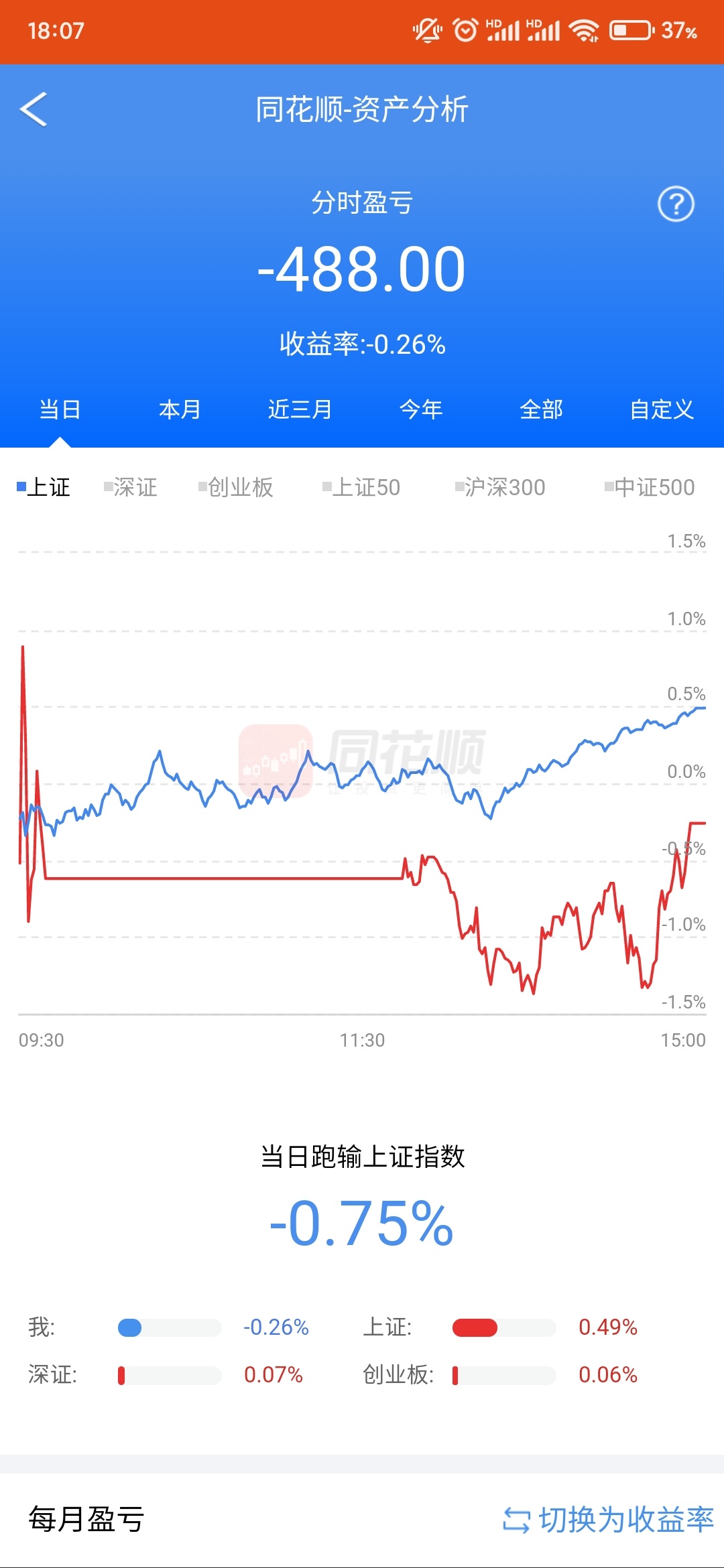Viewport: 724px width, 1568px height.
Task: View 全部 period data
Action: tap(541, 409)
